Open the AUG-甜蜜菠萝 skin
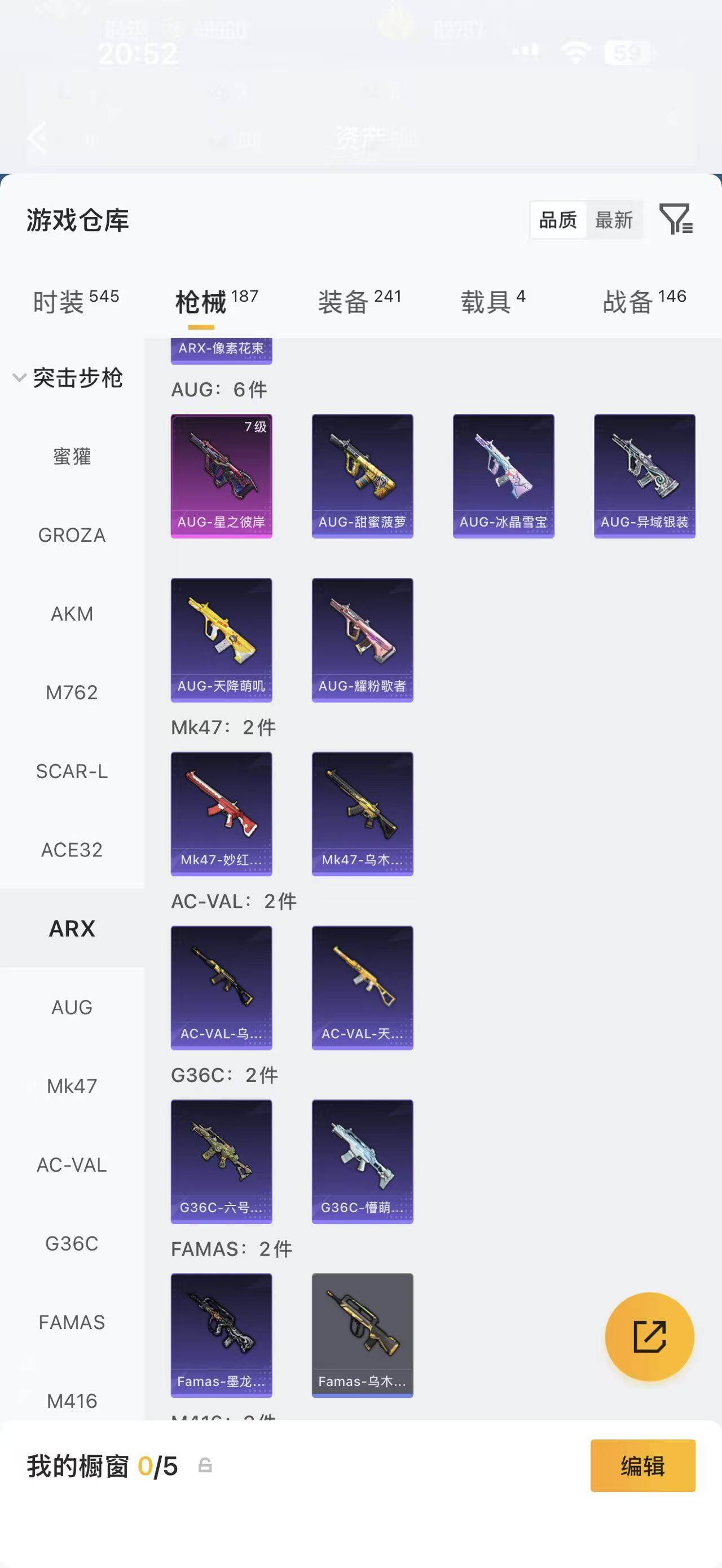 [x=362, y=476]
